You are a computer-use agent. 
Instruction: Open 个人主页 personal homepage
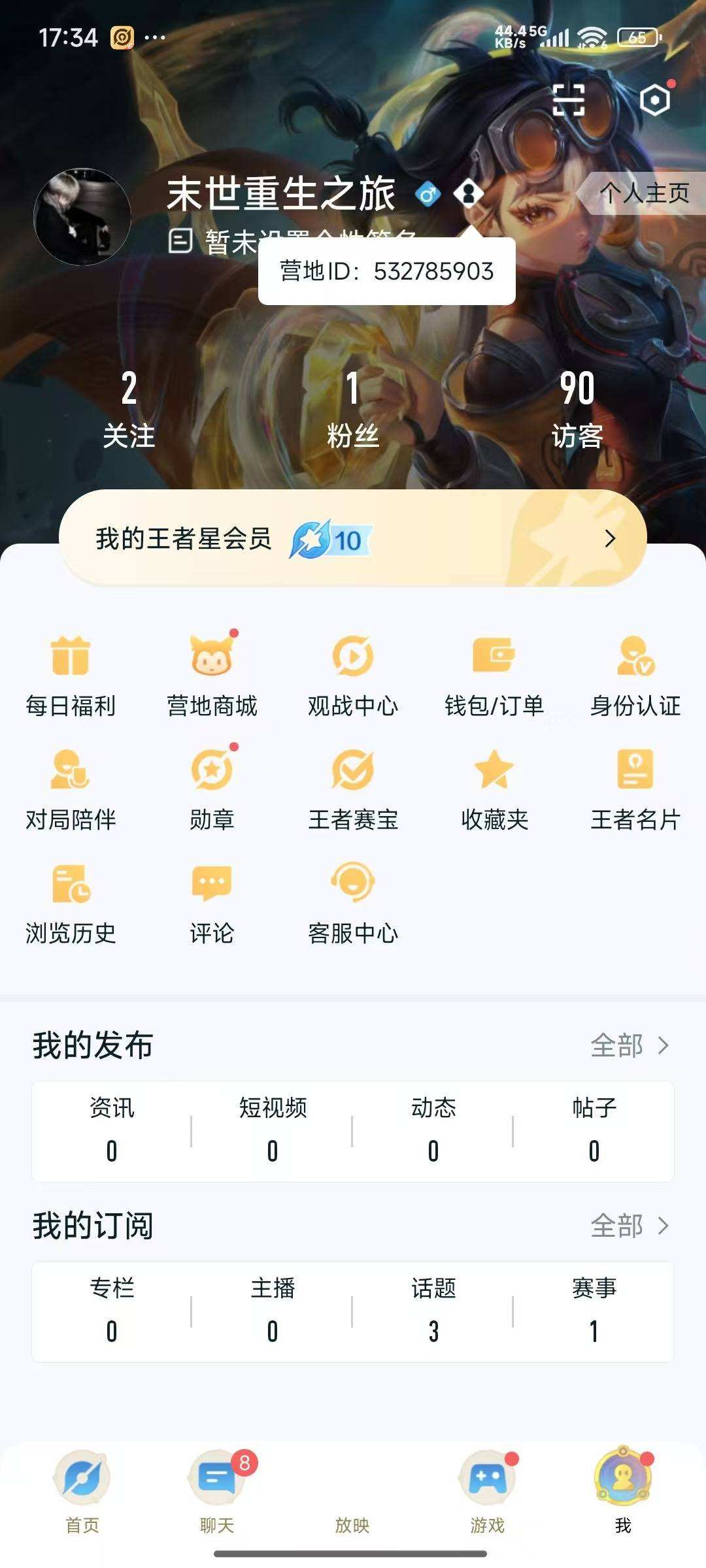[644, 193]
